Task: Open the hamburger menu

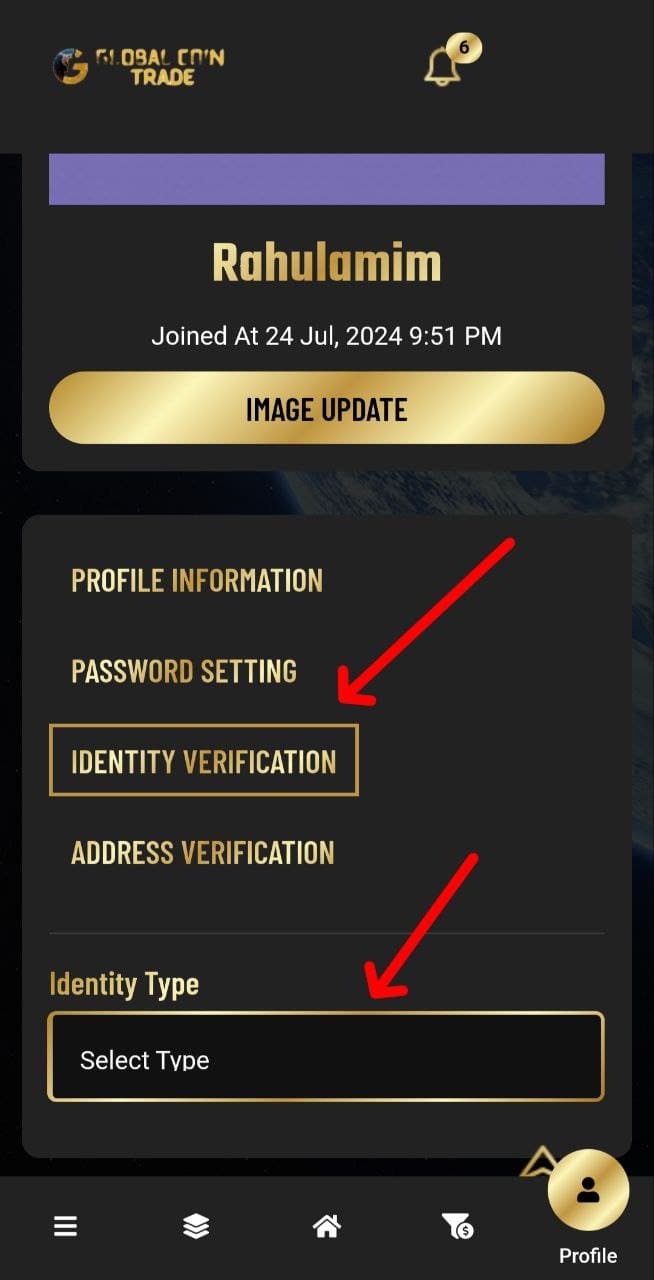Action: pos(66,1226)
